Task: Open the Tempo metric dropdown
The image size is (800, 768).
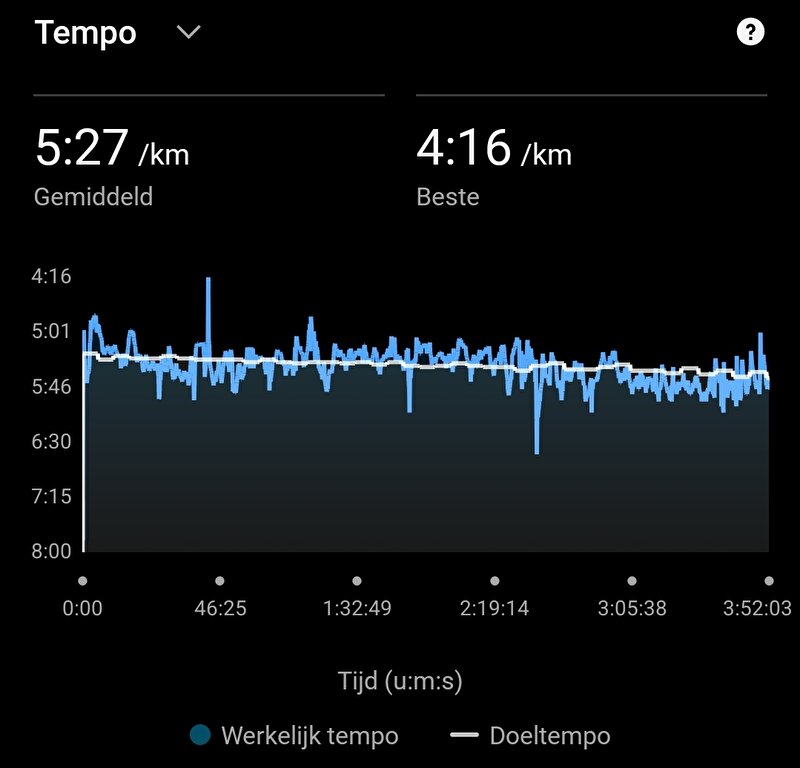Action: [x=187, y=32]
